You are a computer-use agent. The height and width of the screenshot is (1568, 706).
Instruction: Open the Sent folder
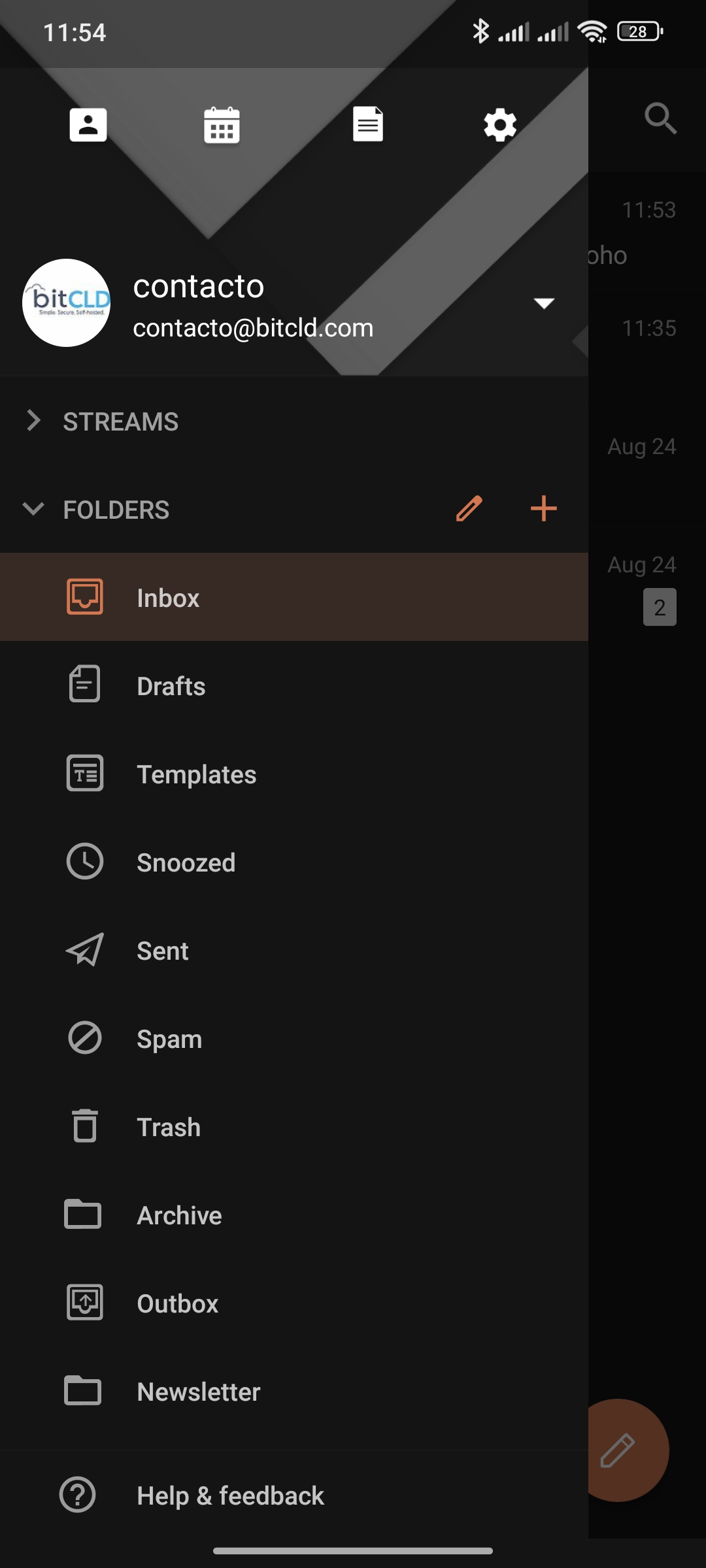pos(163,951)
